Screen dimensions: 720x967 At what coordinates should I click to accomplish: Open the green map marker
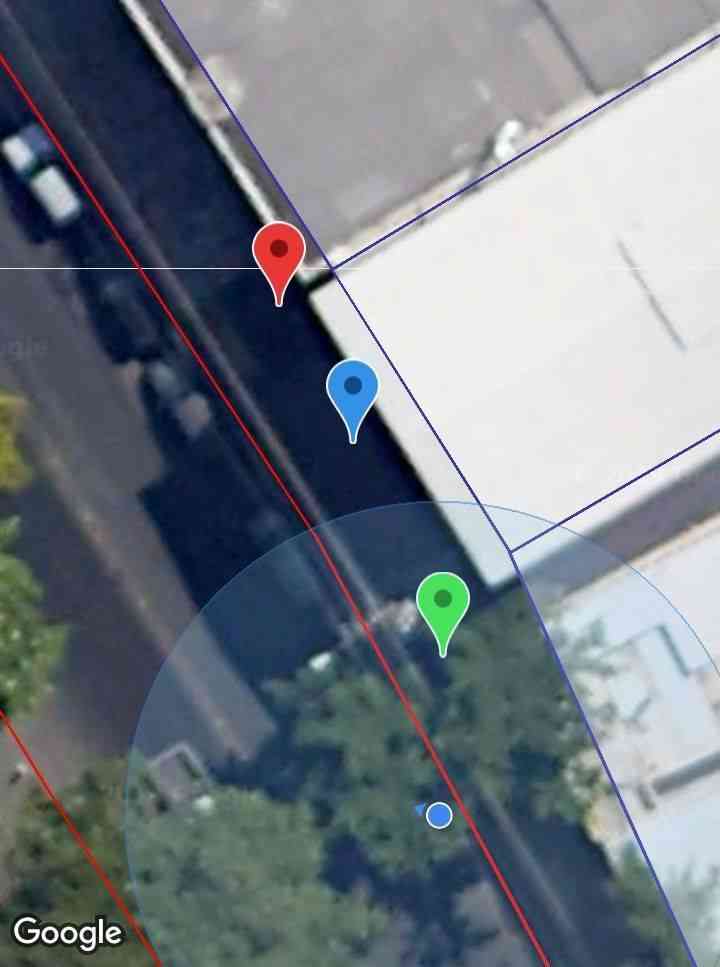pos(443,604)
